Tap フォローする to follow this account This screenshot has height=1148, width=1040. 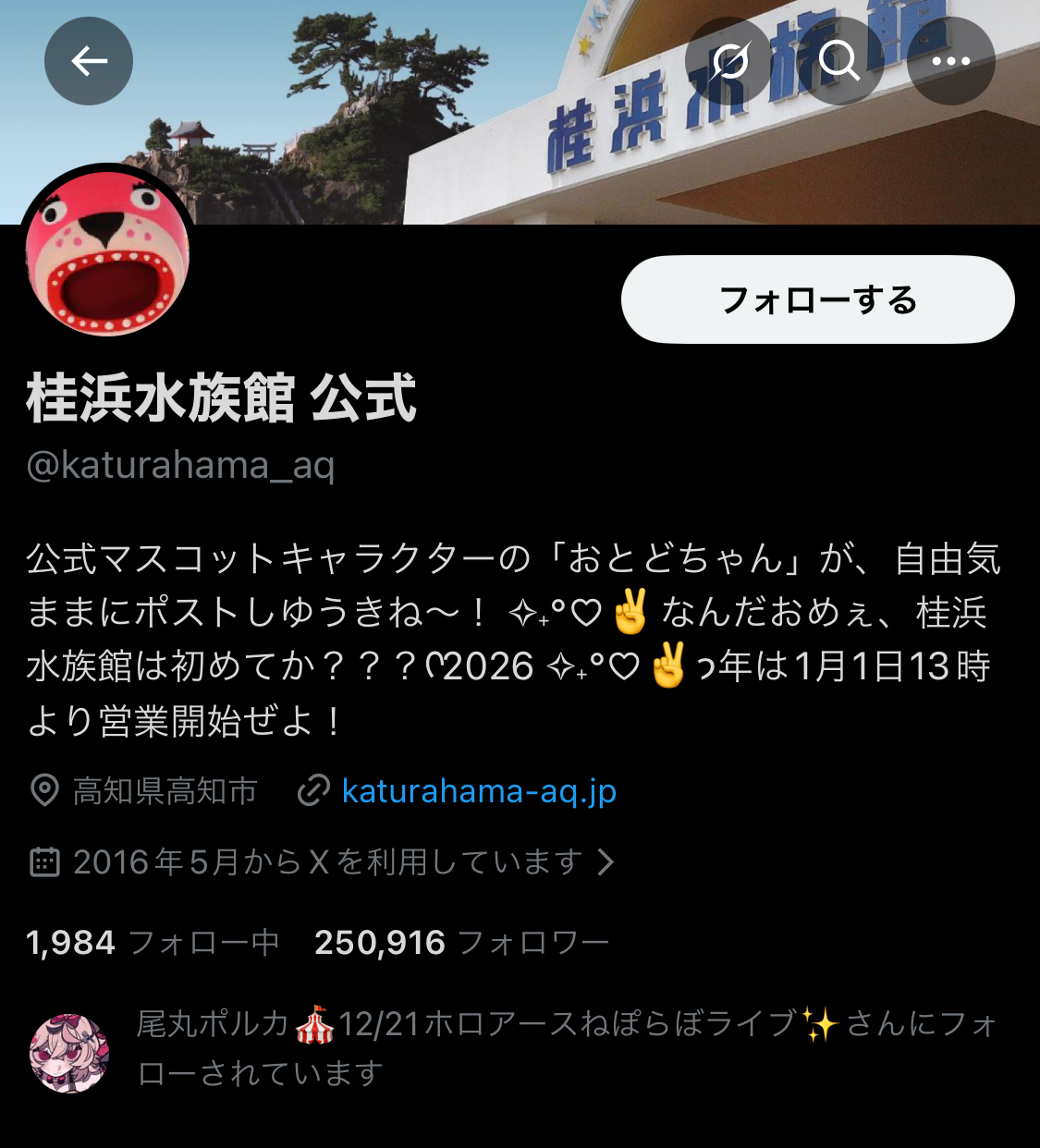(817, 299)
